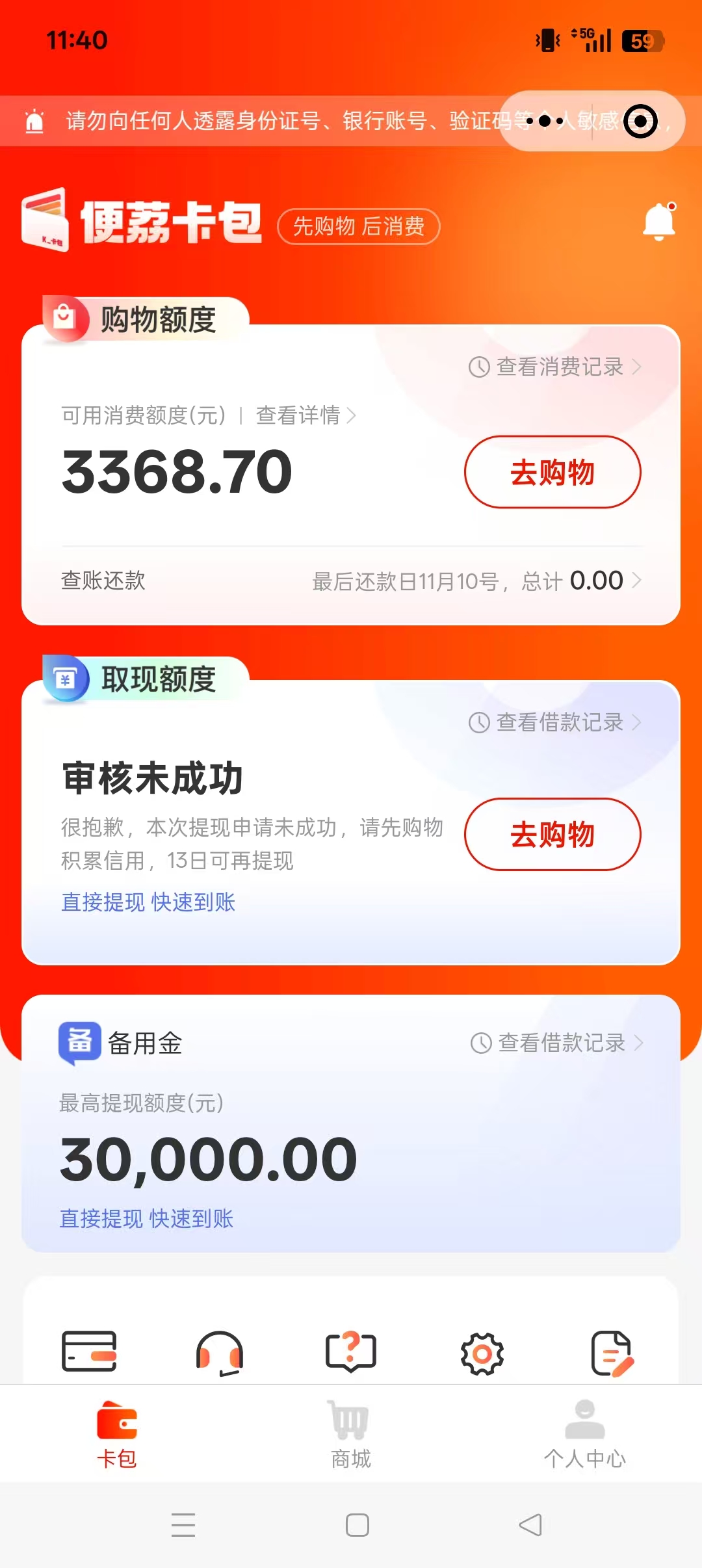
Task: Open the document edit icon
Action: (x=612, y=1353)
